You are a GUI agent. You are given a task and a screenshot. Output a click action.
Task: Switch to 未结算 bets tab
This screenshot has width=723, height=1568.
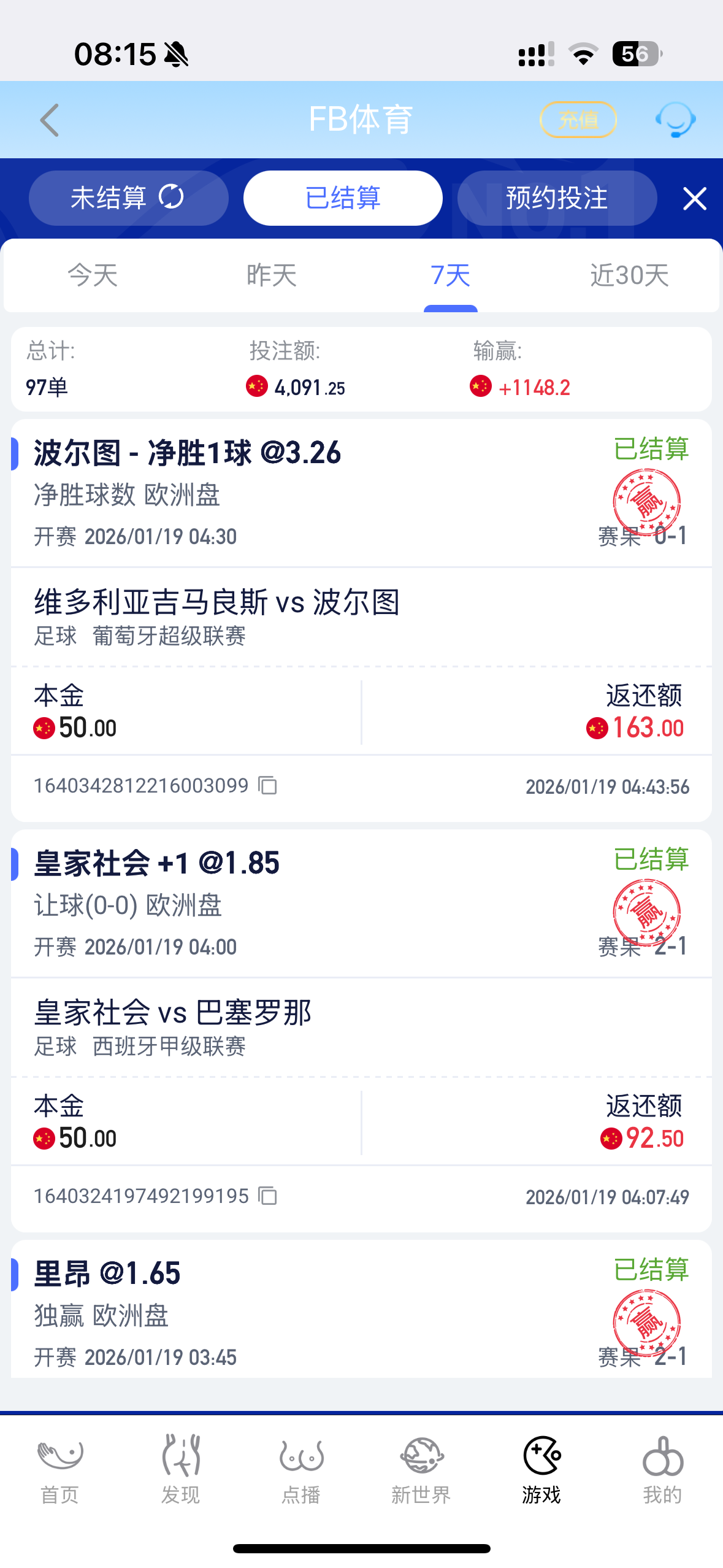pos(128,198)
